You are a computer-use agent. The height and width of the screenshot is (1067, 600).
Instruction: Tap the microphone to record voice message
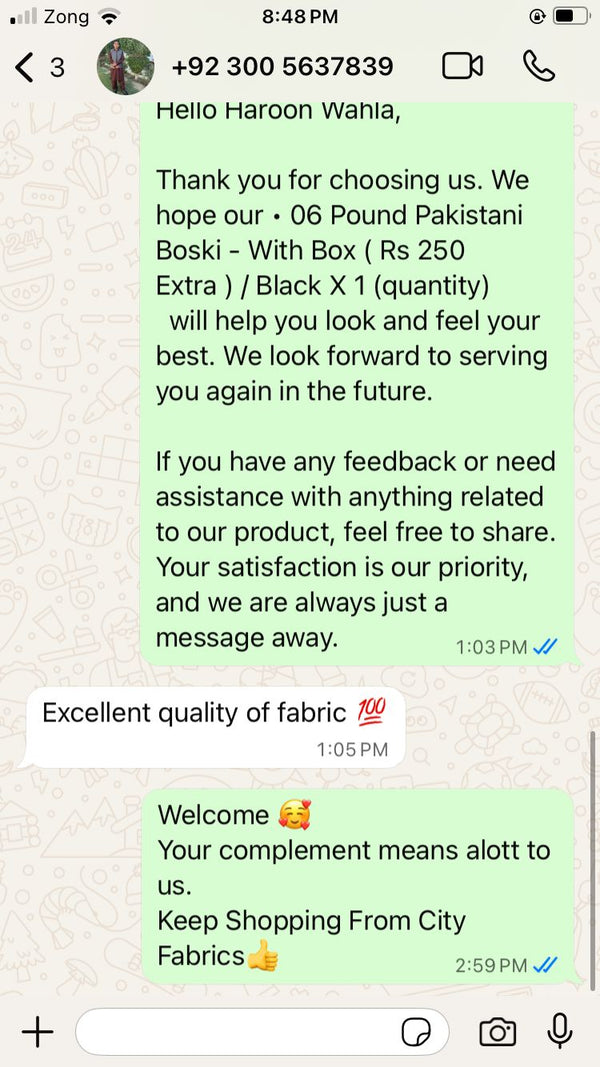tap(559, 1032)
